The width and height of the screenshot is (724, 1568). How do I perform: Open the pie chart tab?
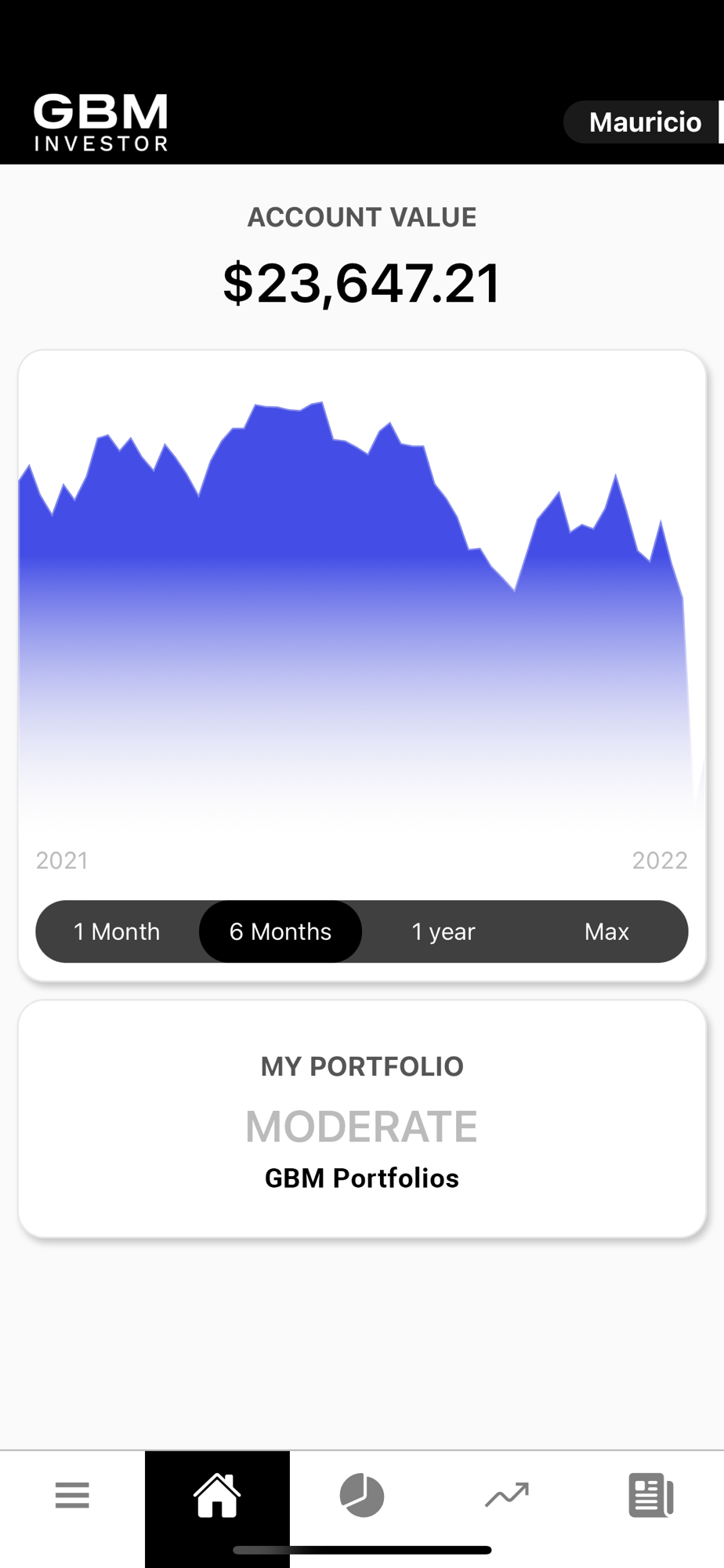[x=362, y=1496]
